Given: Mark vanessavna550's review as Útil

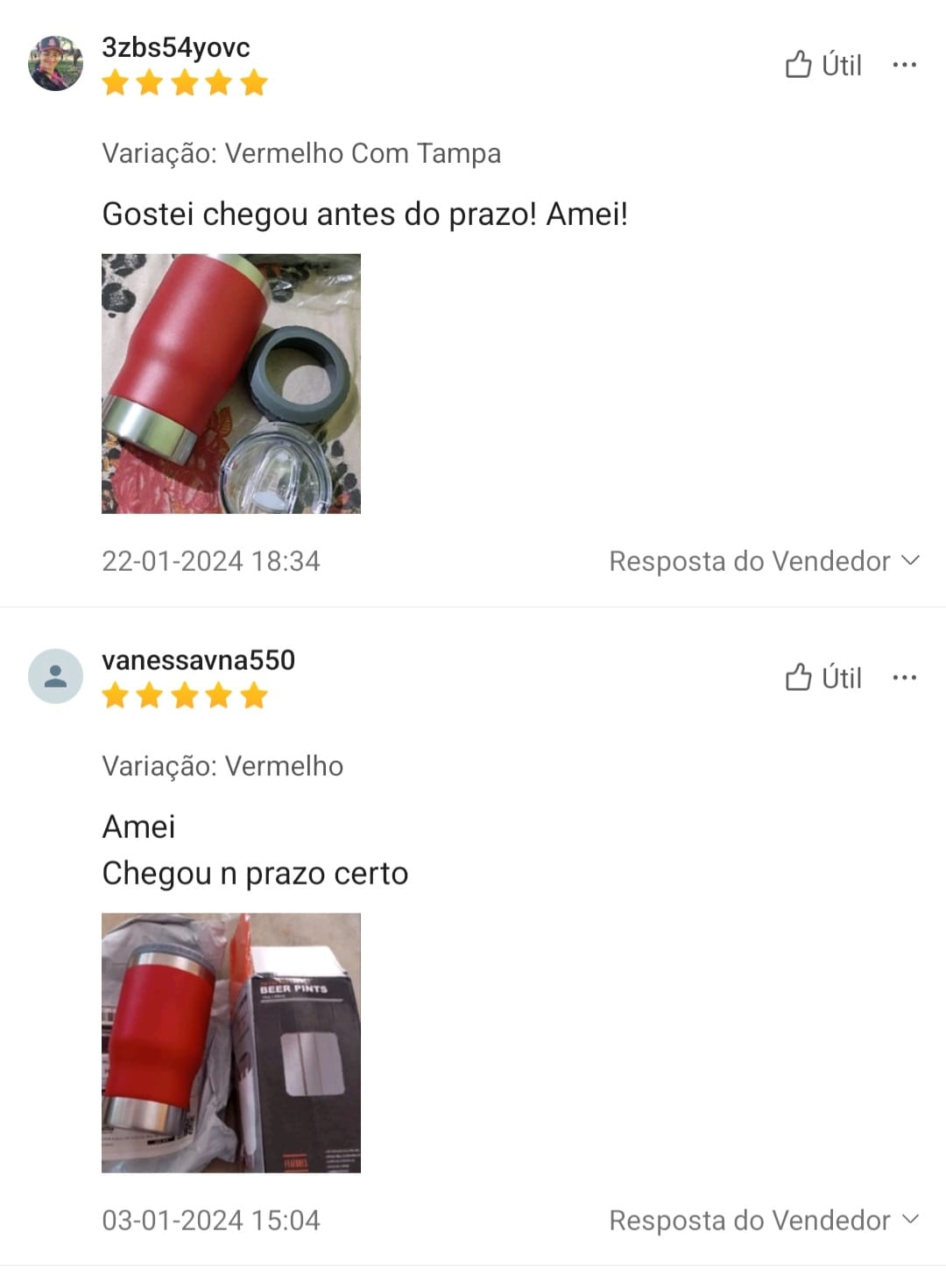Looking at the screenshot, I should (x=822, y=678).
